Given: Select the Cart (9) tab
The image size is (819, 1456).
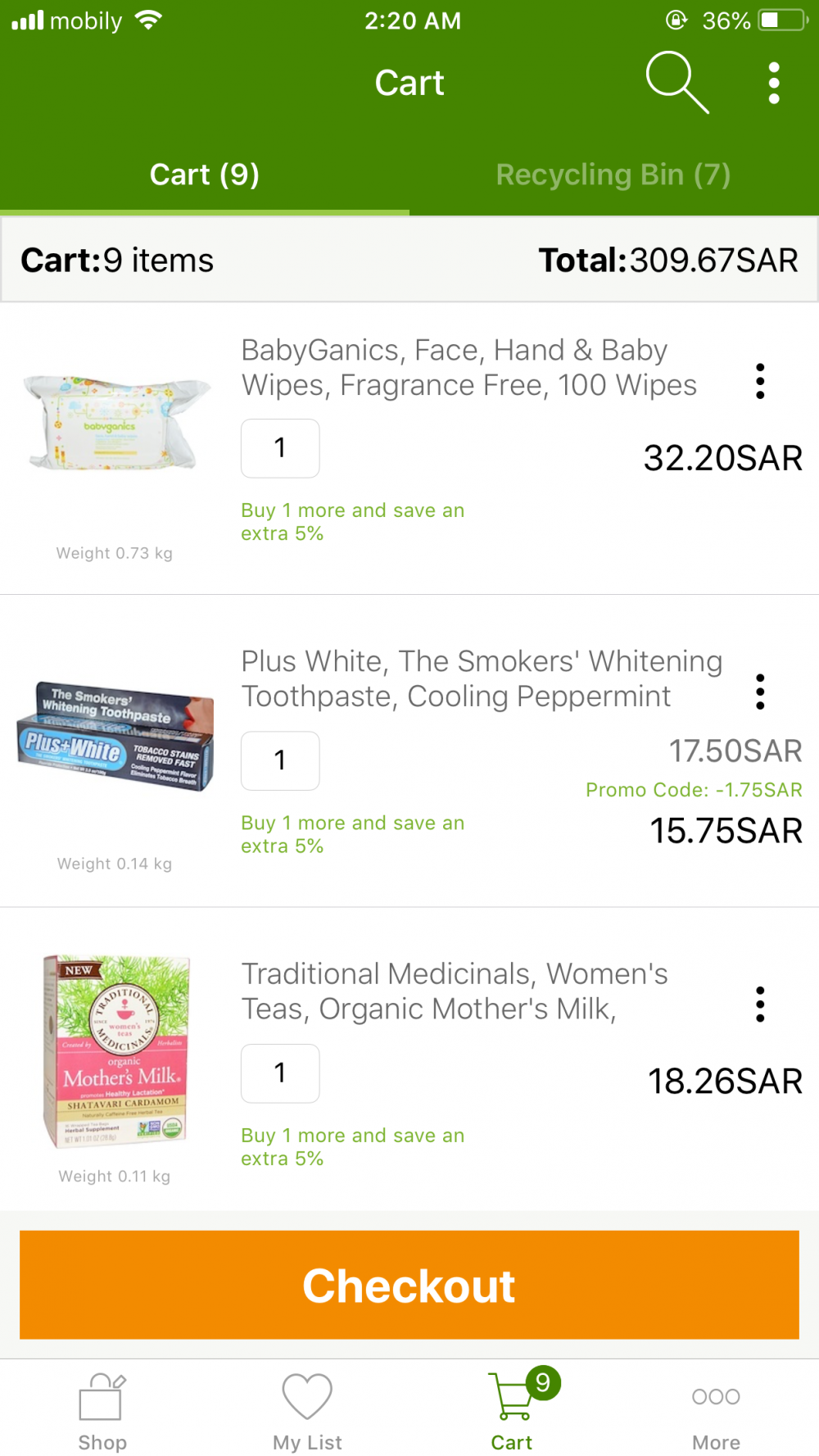Looking at the screenshot, I should [x=205, y=175].
